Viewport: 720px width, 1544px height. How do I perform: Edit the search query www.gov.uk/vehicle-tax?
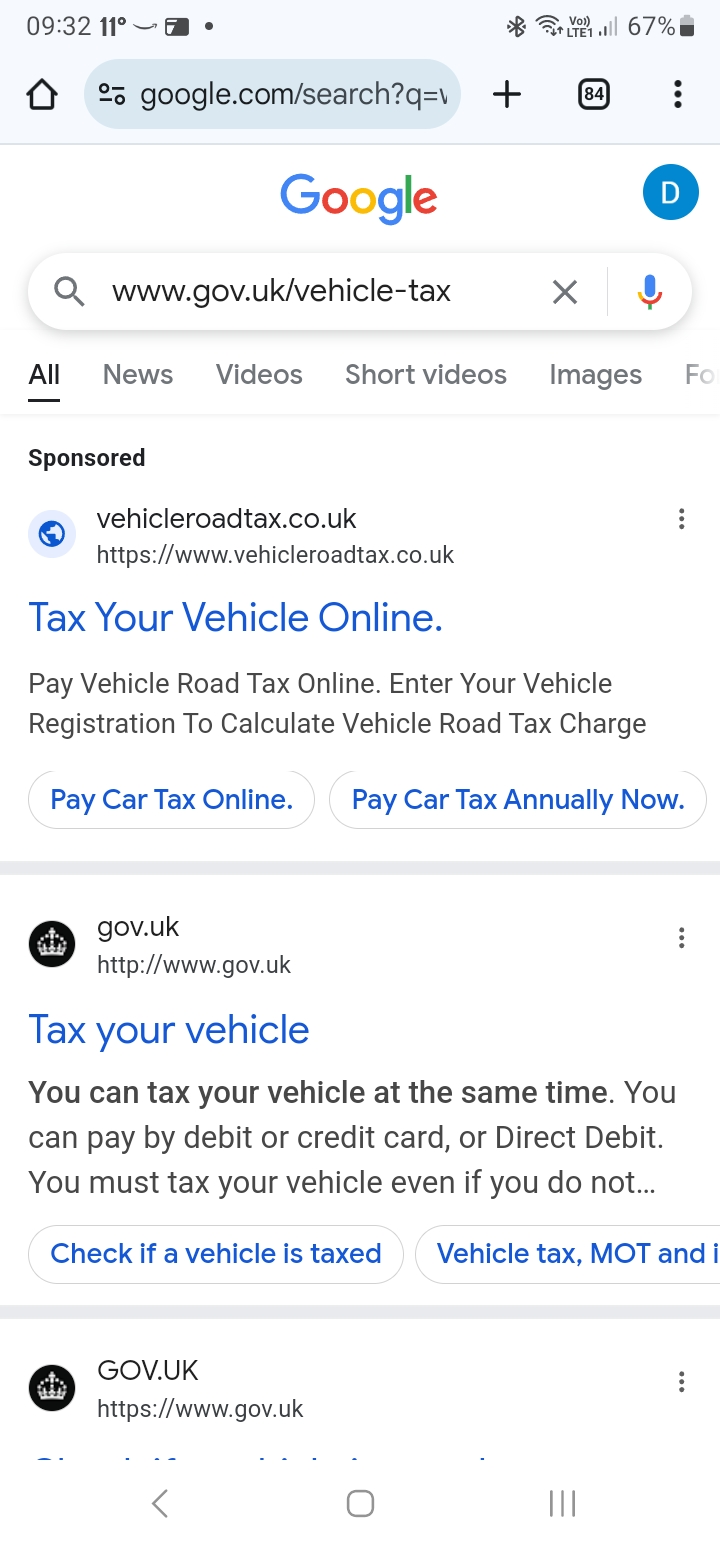click(x=300, y=291)
